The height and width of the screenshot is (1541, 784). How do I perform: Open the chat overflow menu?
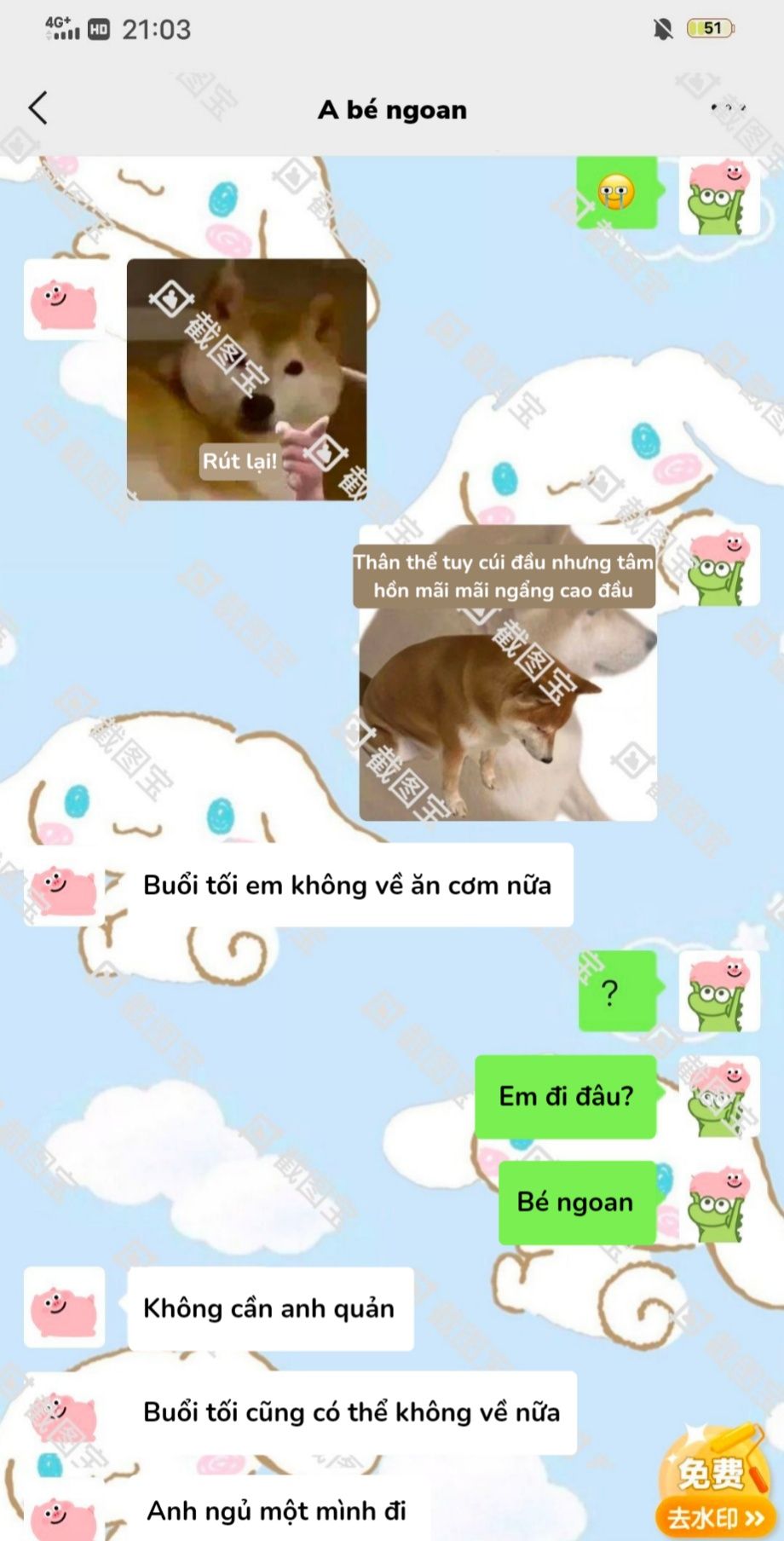[x=727, y=108]
